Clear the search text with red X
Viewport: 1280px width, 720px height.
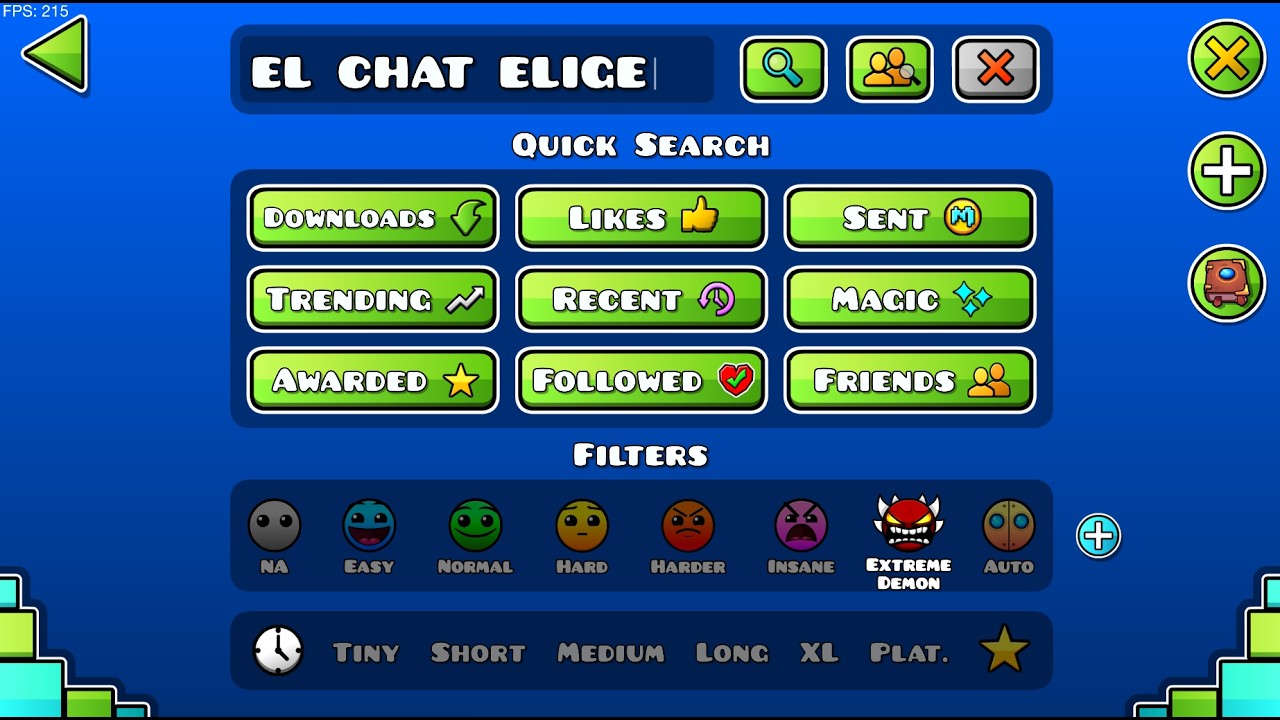[x=995, y=69]
